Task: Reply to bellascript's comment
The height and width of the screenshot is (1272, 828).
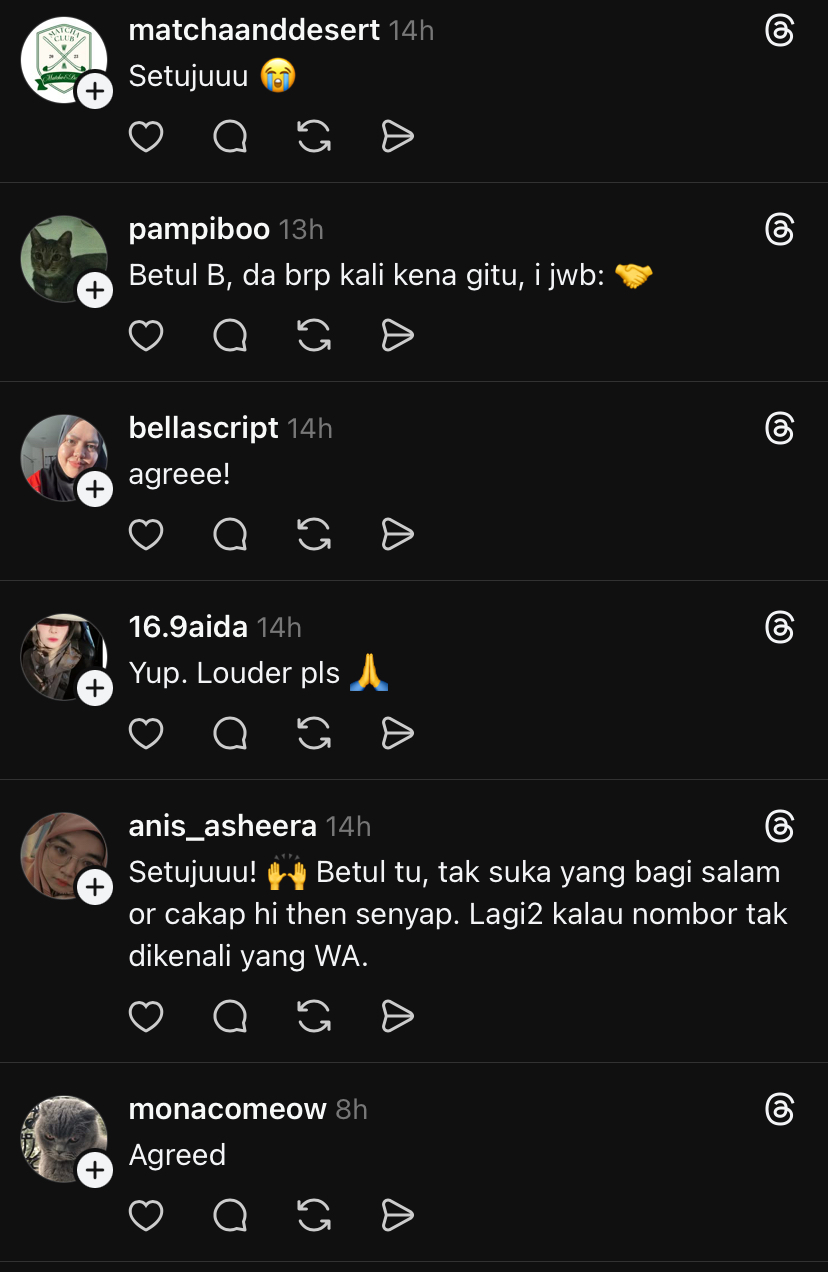Action: [230, 534]
